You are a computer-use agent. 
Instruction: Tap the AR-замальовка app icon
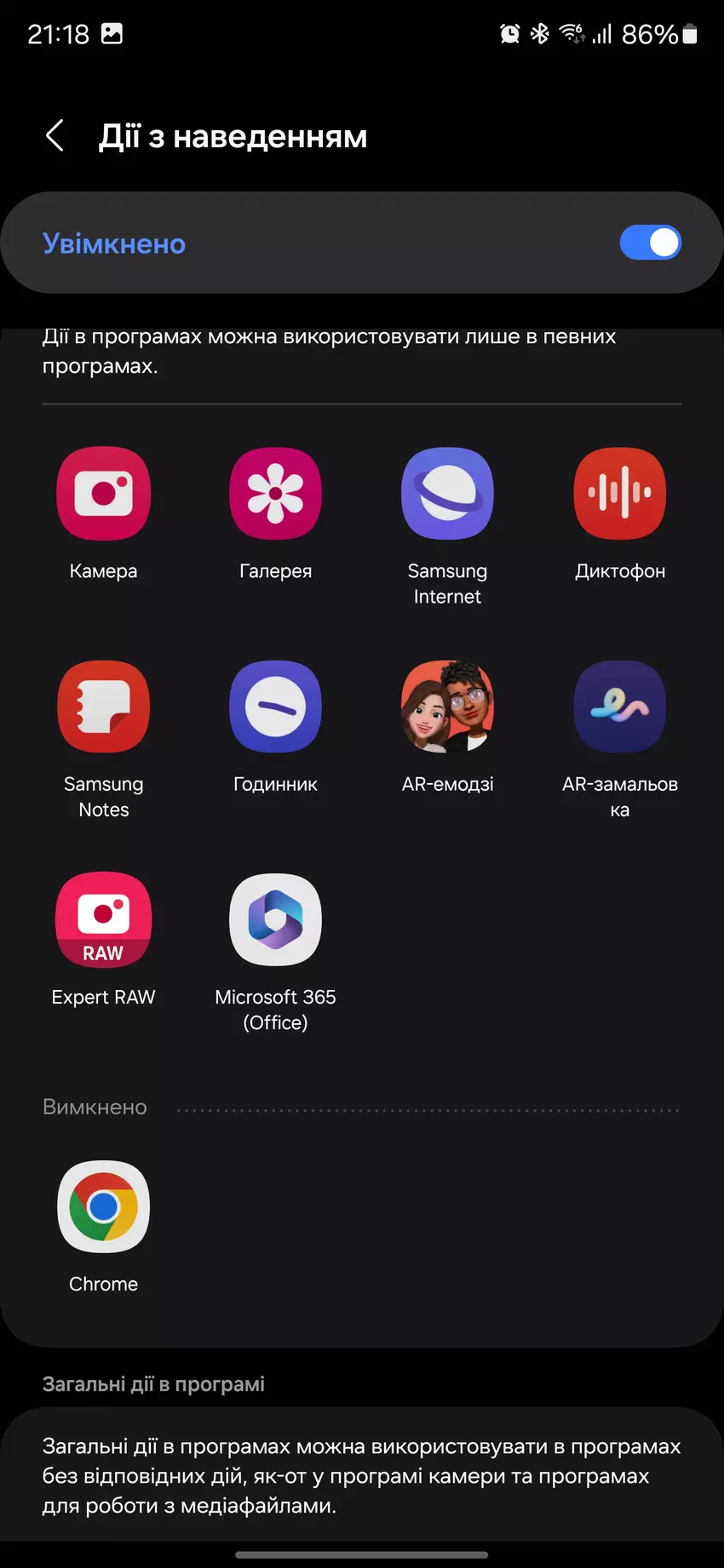[619, 707]
